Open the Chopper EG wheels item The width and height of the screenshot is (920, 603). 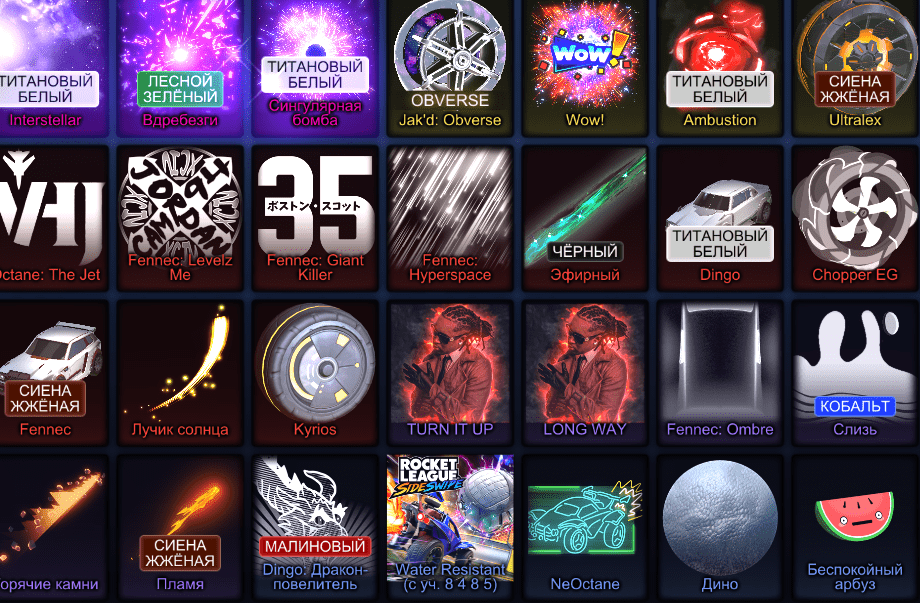855,215
